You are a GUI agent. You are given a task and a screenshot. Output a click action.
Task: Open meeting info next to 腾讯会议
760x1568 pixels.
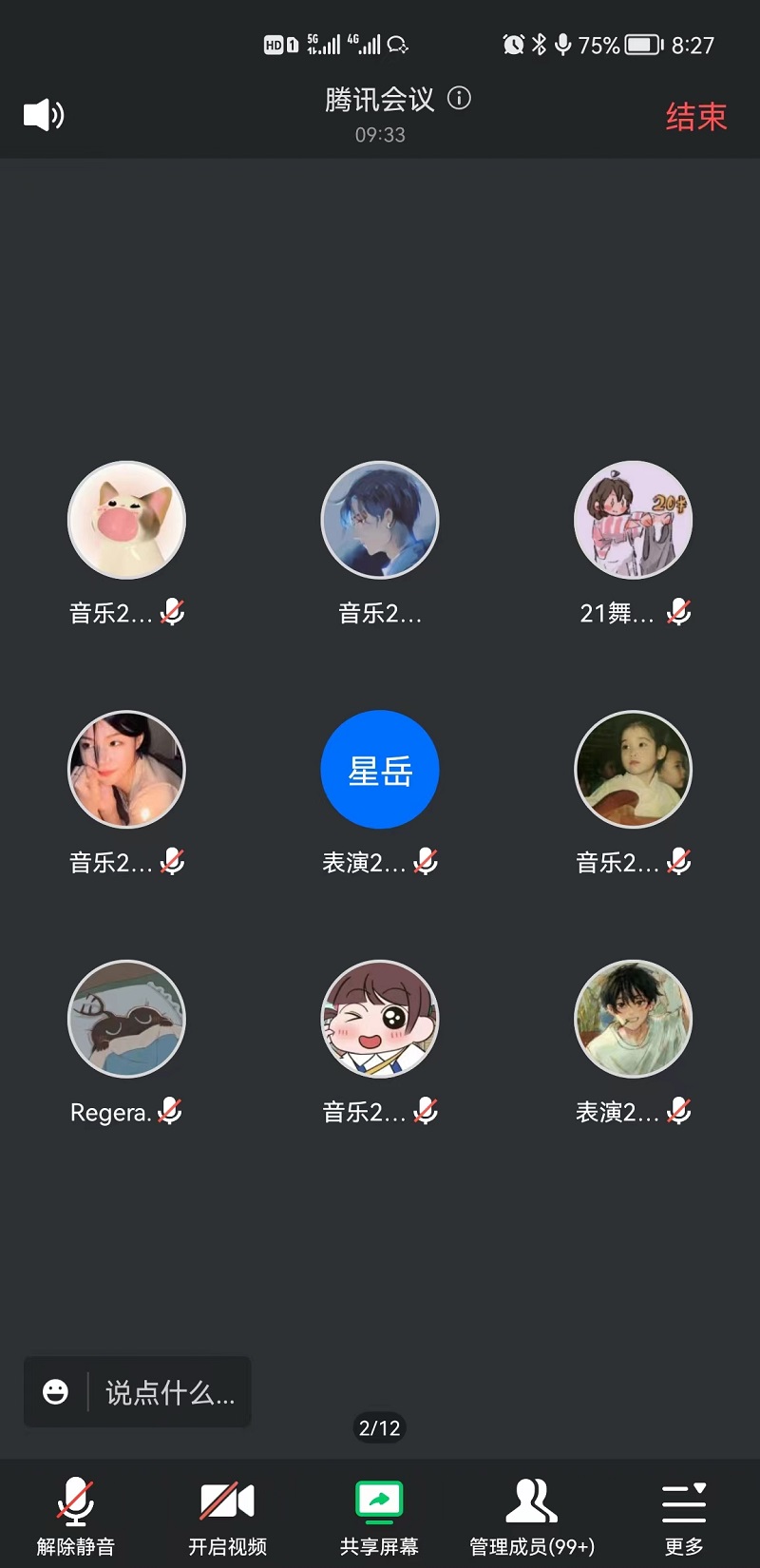pos(460,98)
